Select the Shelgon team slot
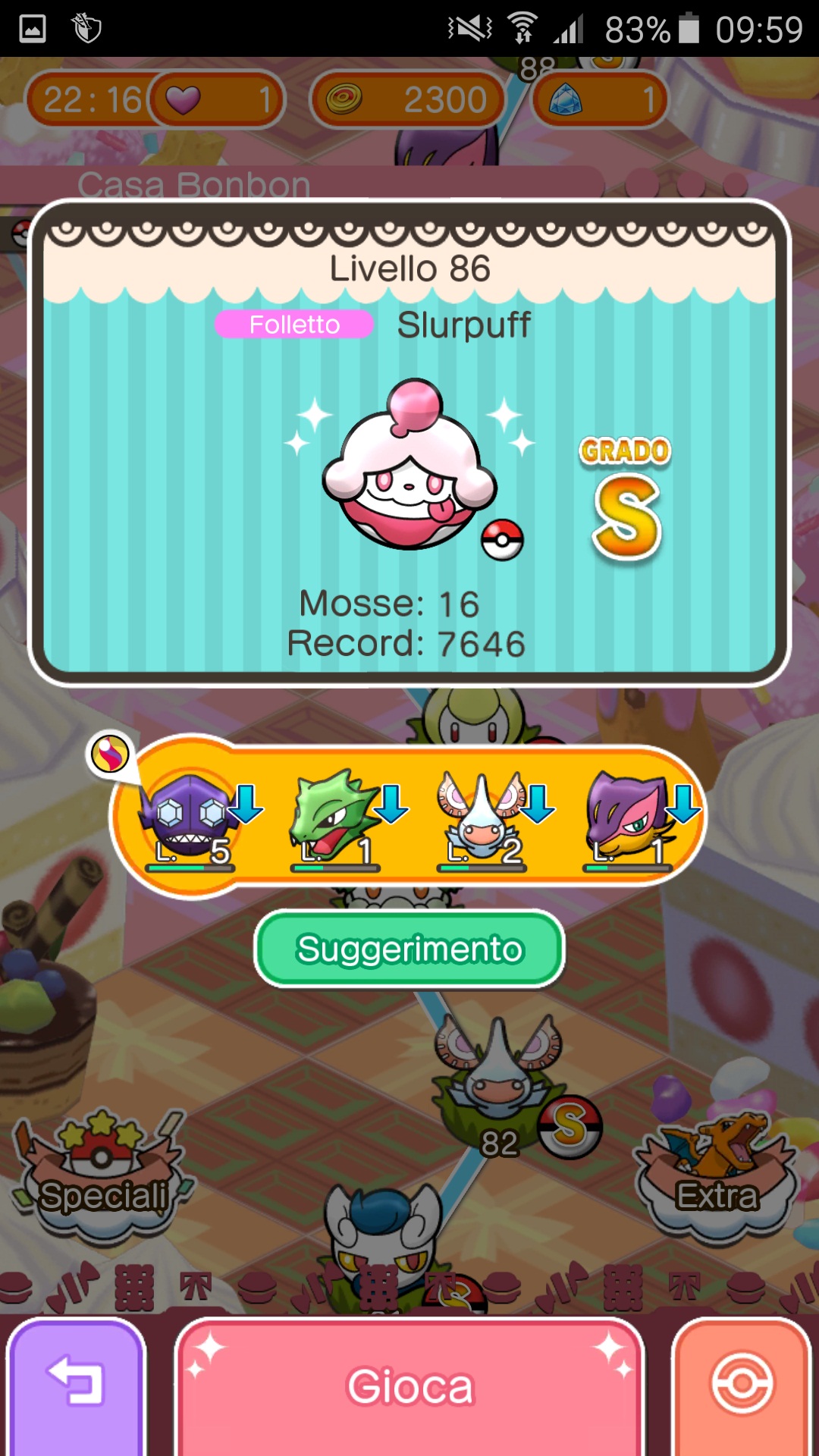The height and width of the screenshot is (1456, 819). coord(482,819)
